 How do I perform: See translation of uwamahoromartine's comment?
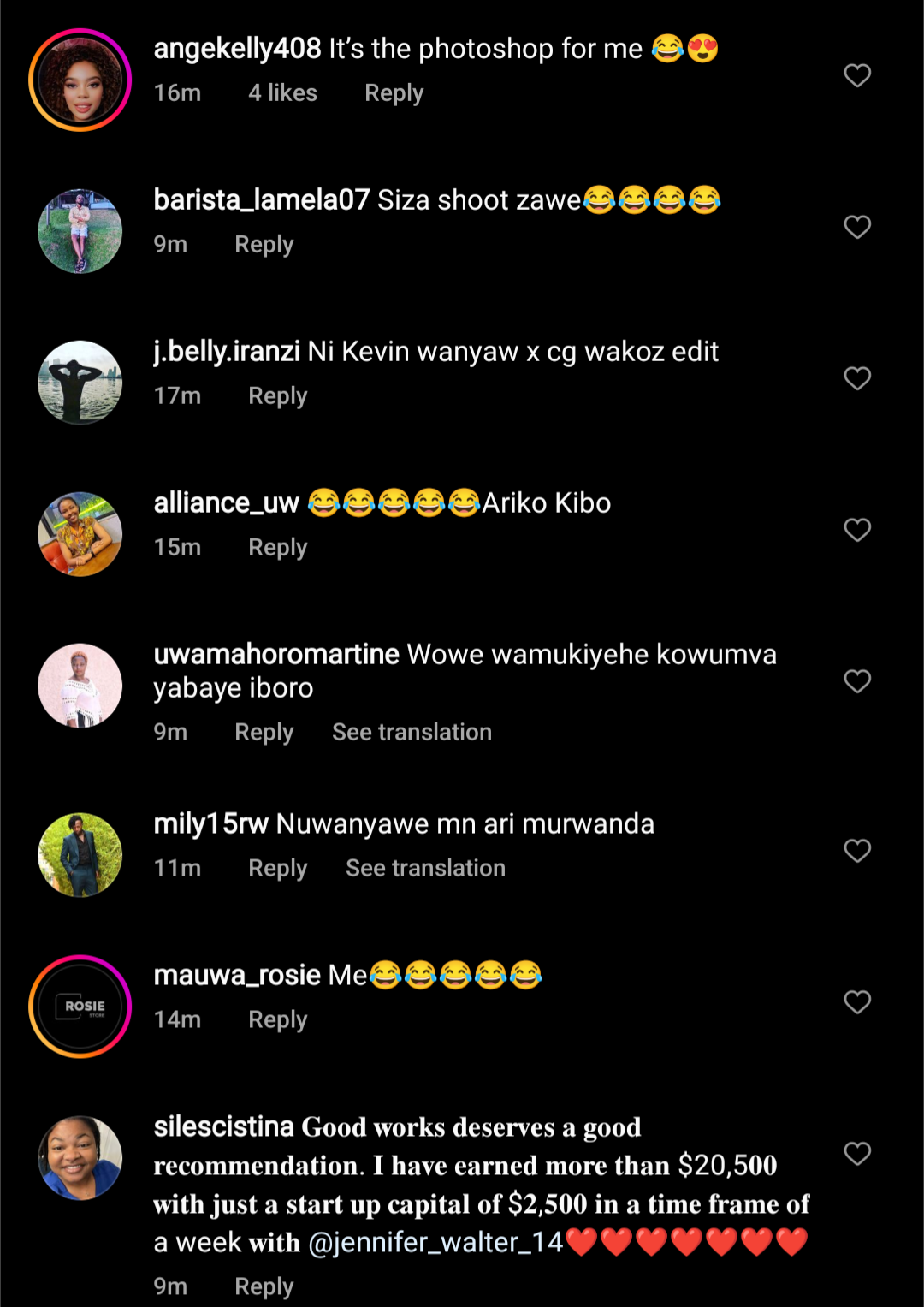coord(412,733)
